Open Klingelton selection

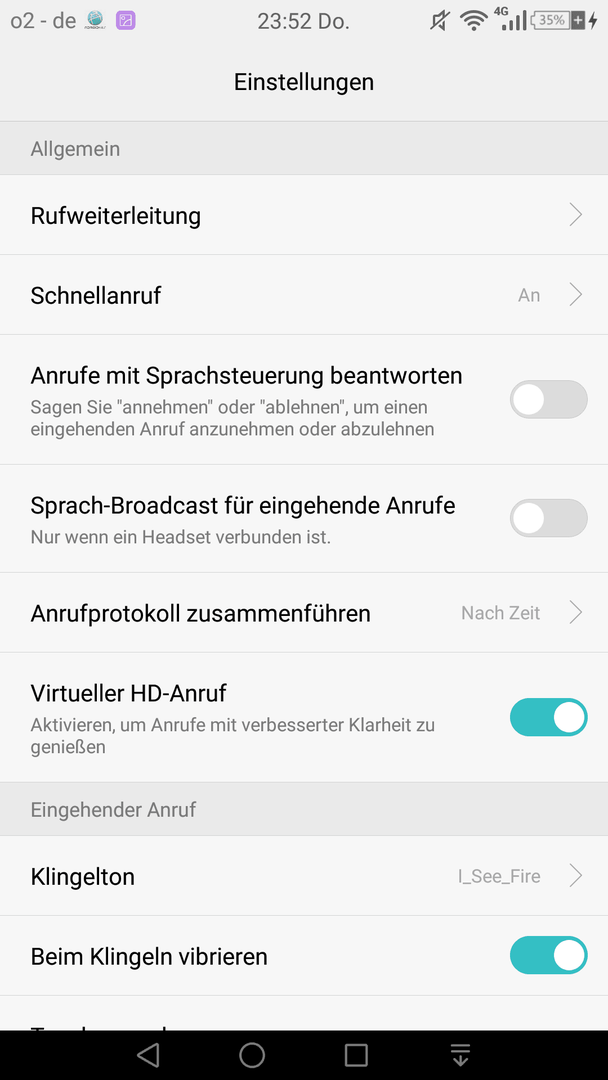click(x=304, y=876)
